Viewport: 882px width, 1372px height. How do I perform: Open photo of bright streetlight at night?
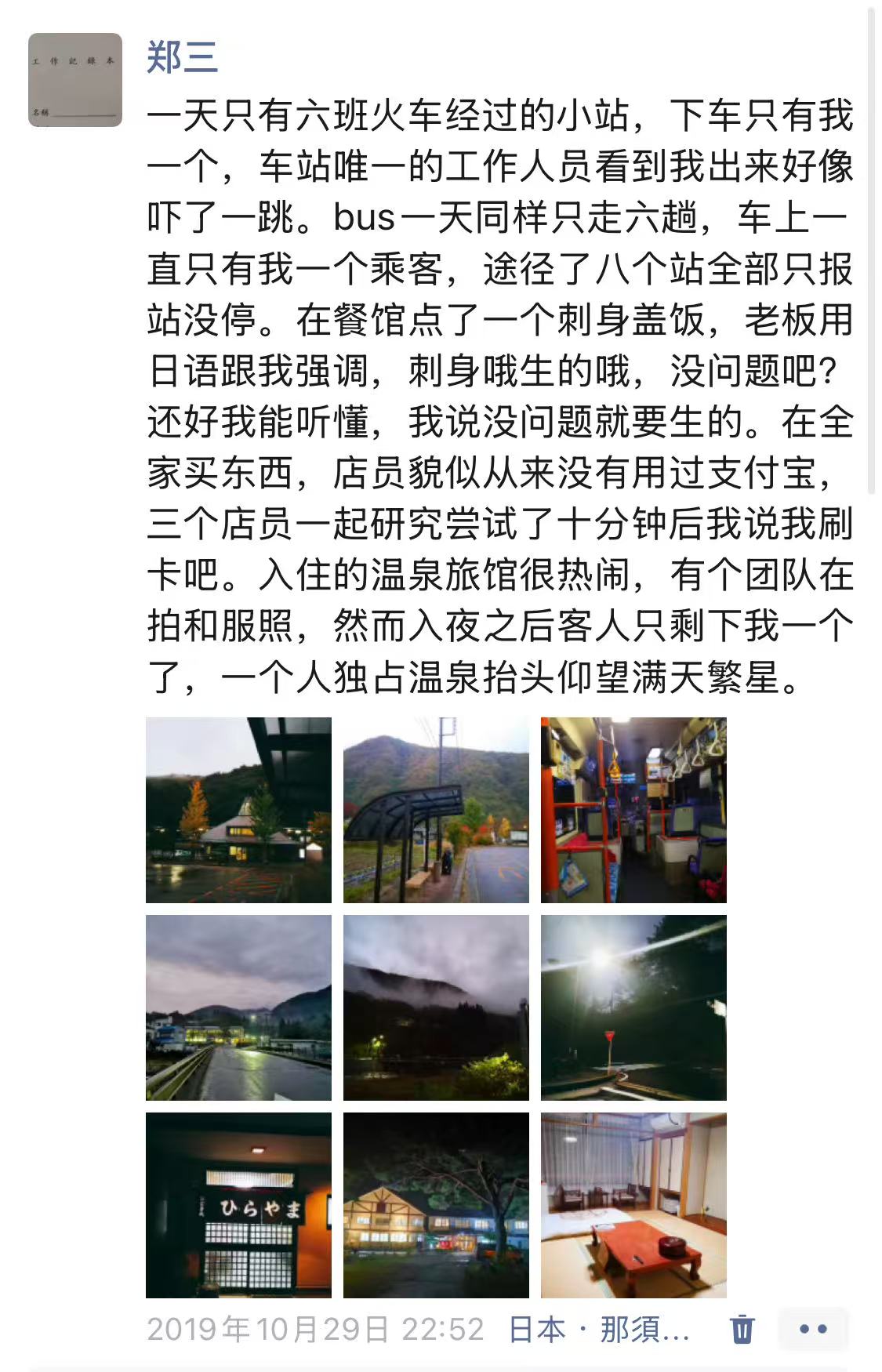pyautogui.click(x=633, y=1007)
